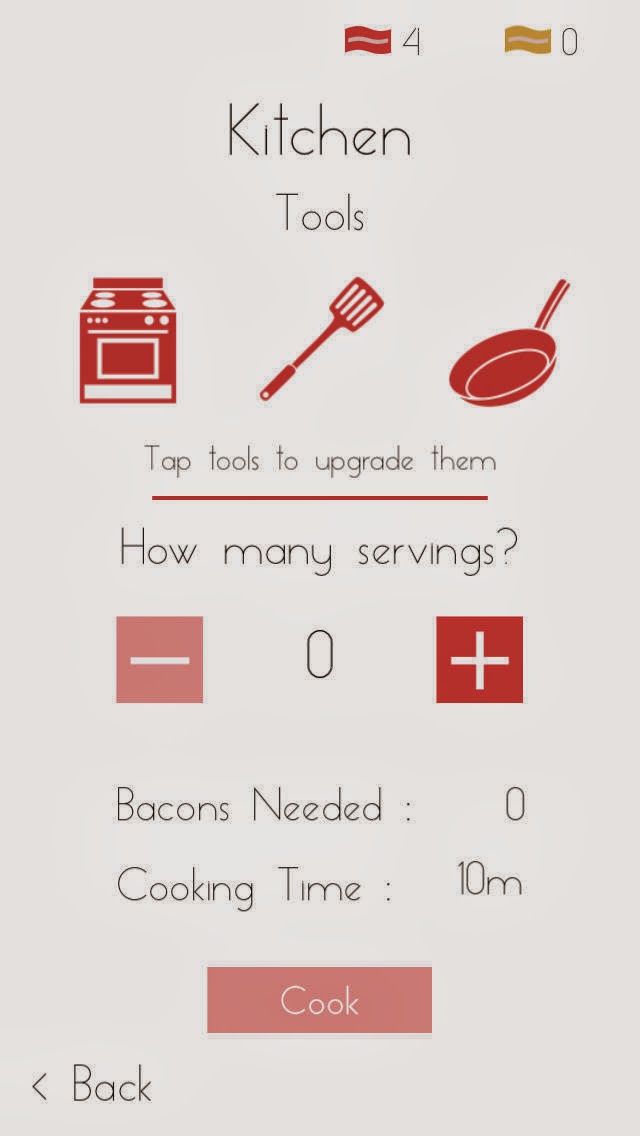The image size is (640, 1136).
Task: Decrease servings with the minus button
Action: (x=159, y=659)
